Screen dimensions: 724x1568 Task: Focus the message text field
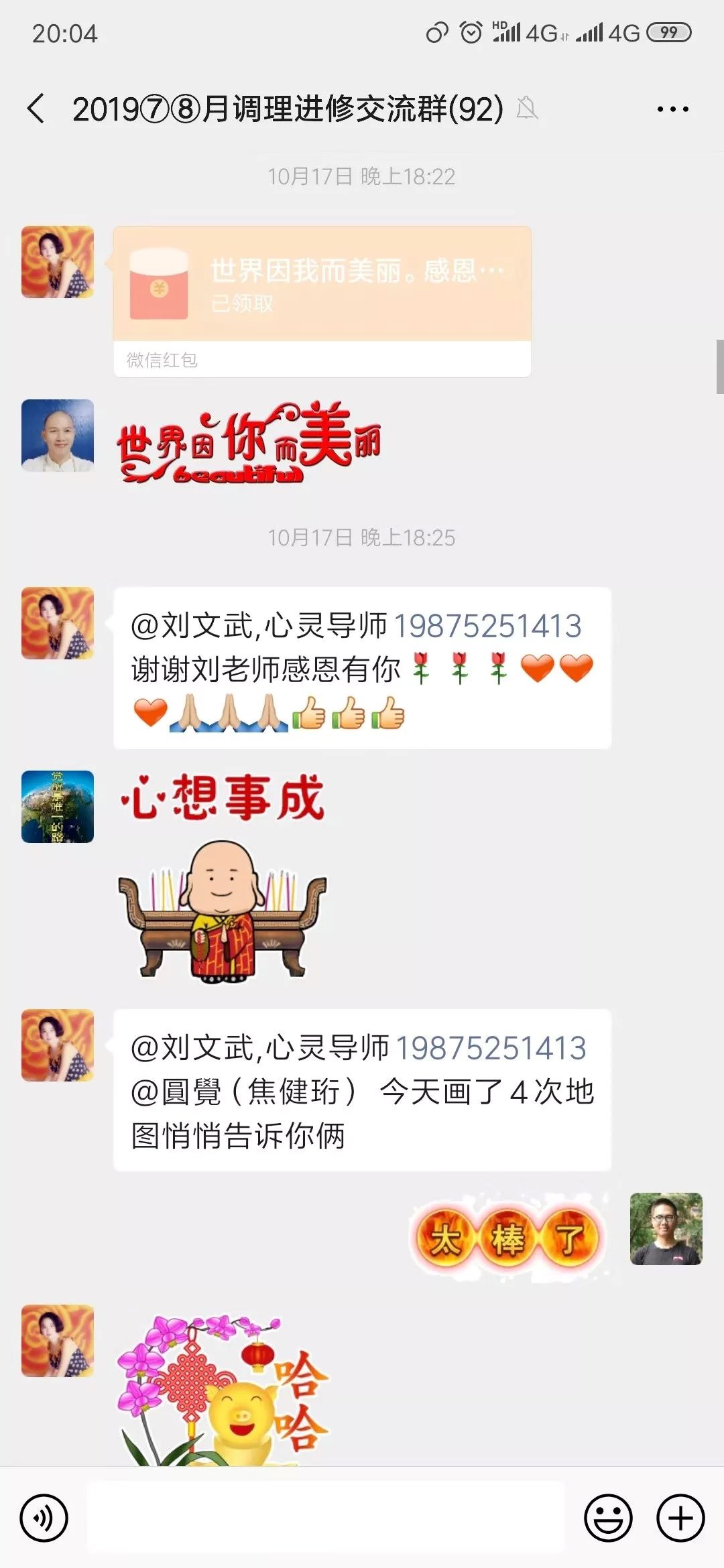coord(326,1518)
